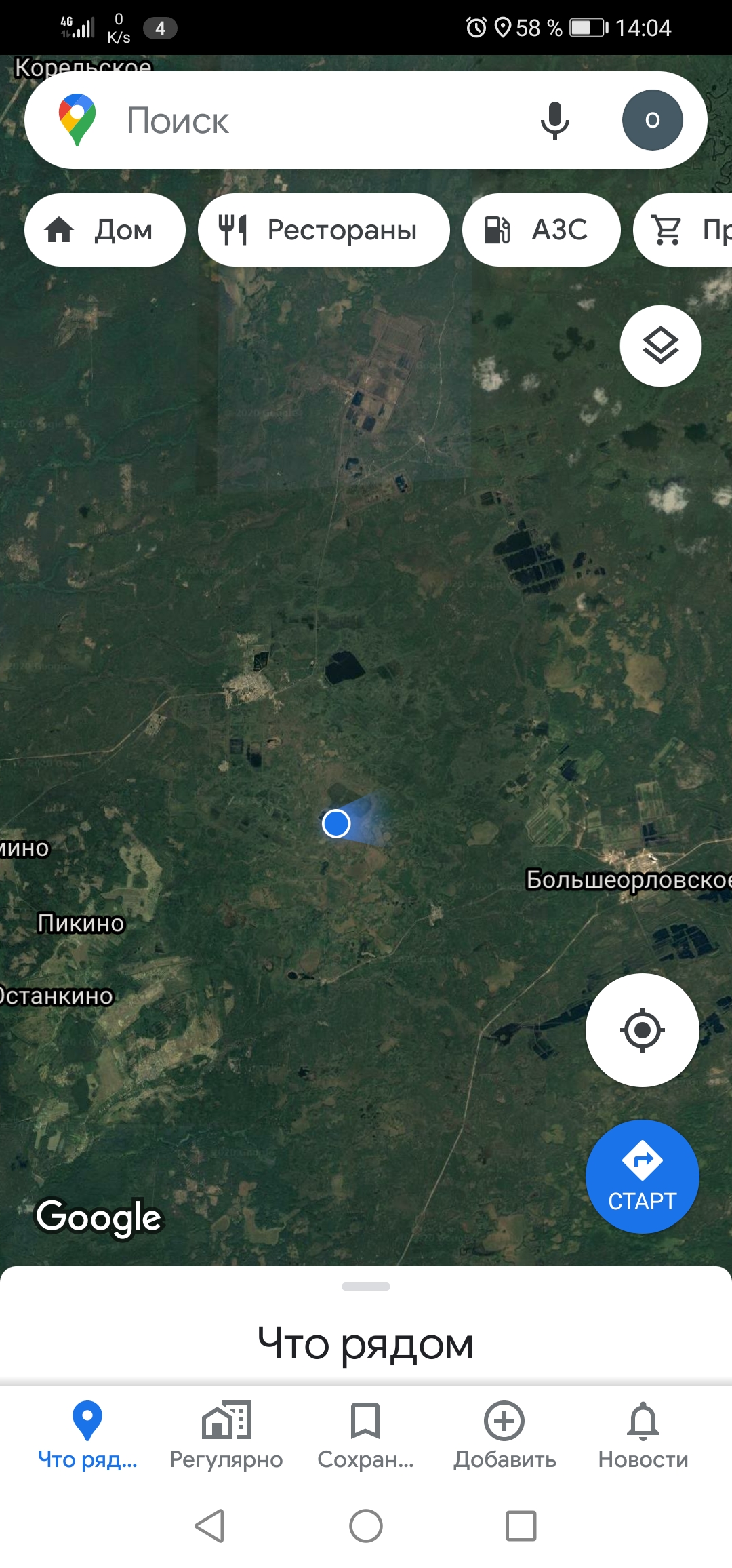This screenshot has width=732, height=1568.
Task: Open the Поиск search field
Action: [305, 121]
